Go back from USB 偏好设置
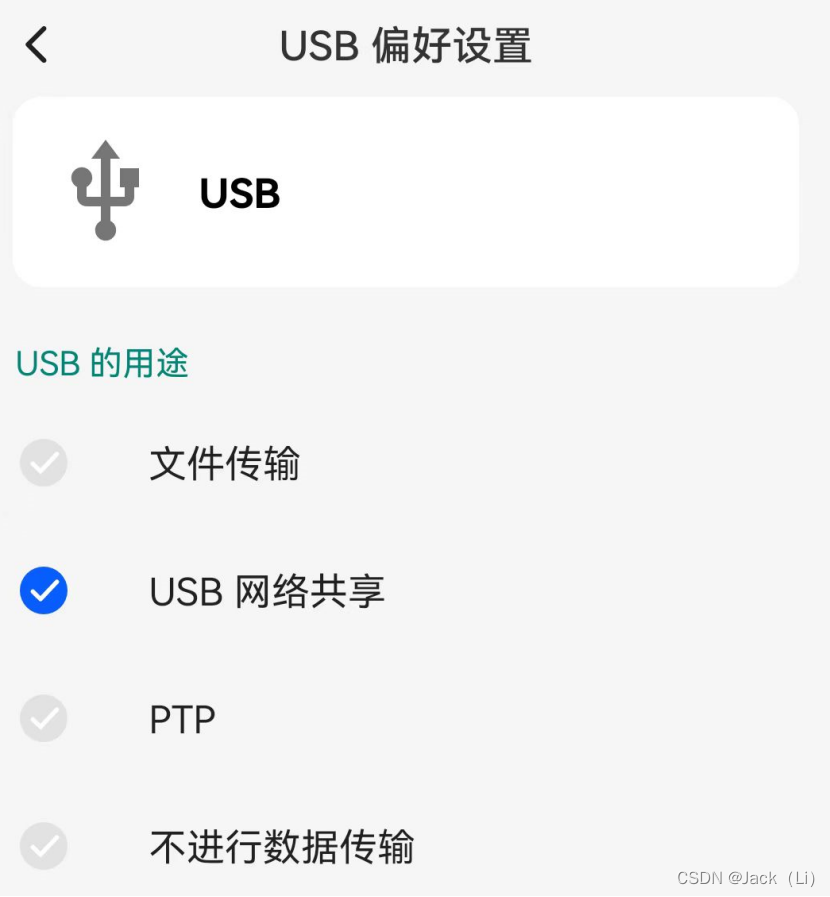The width and height of the screenshot is (830, 897). [37, 45]
